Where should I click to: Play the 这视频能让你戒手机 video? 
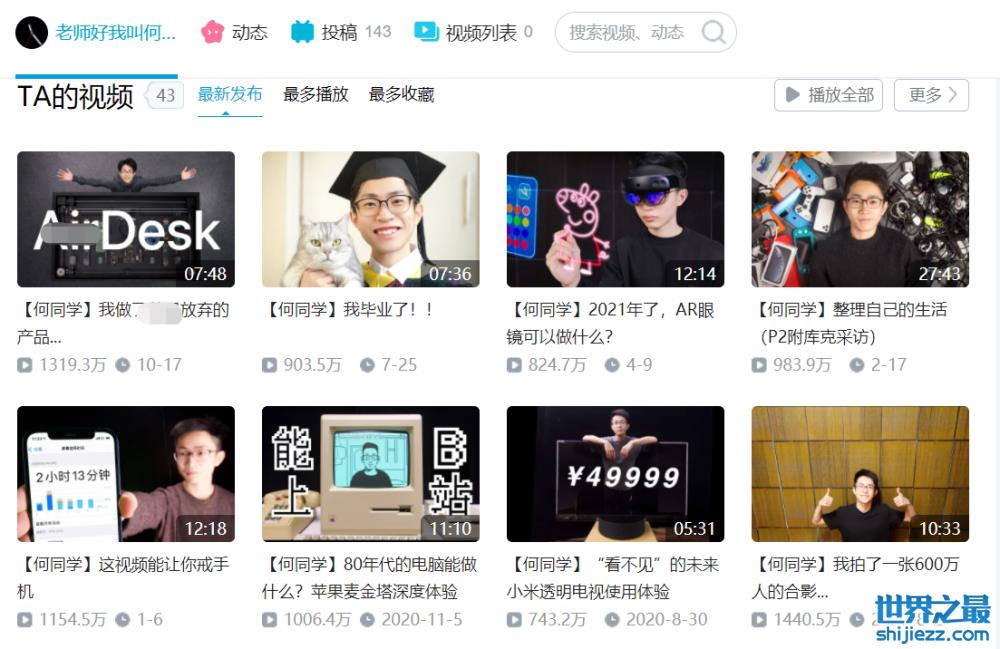[126, 474]
